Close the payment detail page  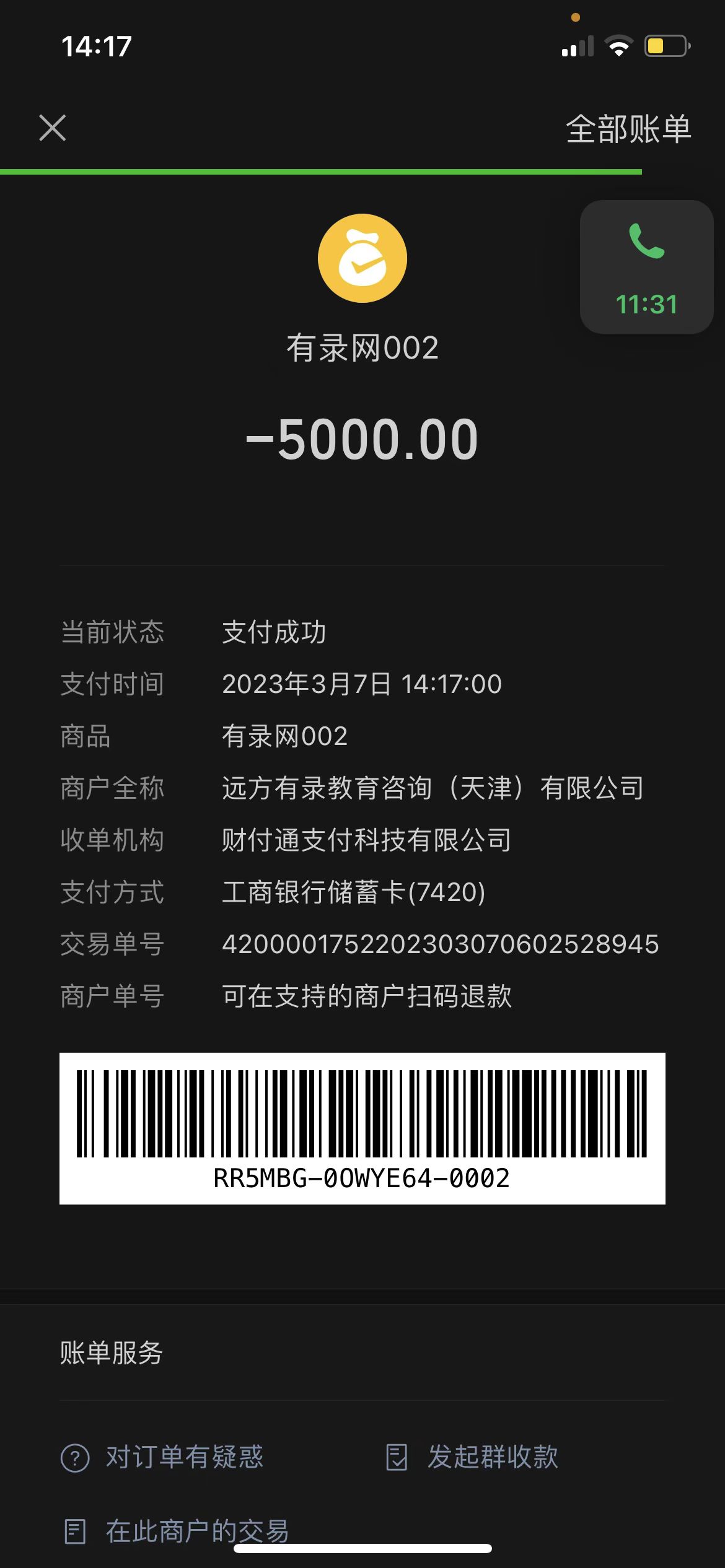pos(53,128)
